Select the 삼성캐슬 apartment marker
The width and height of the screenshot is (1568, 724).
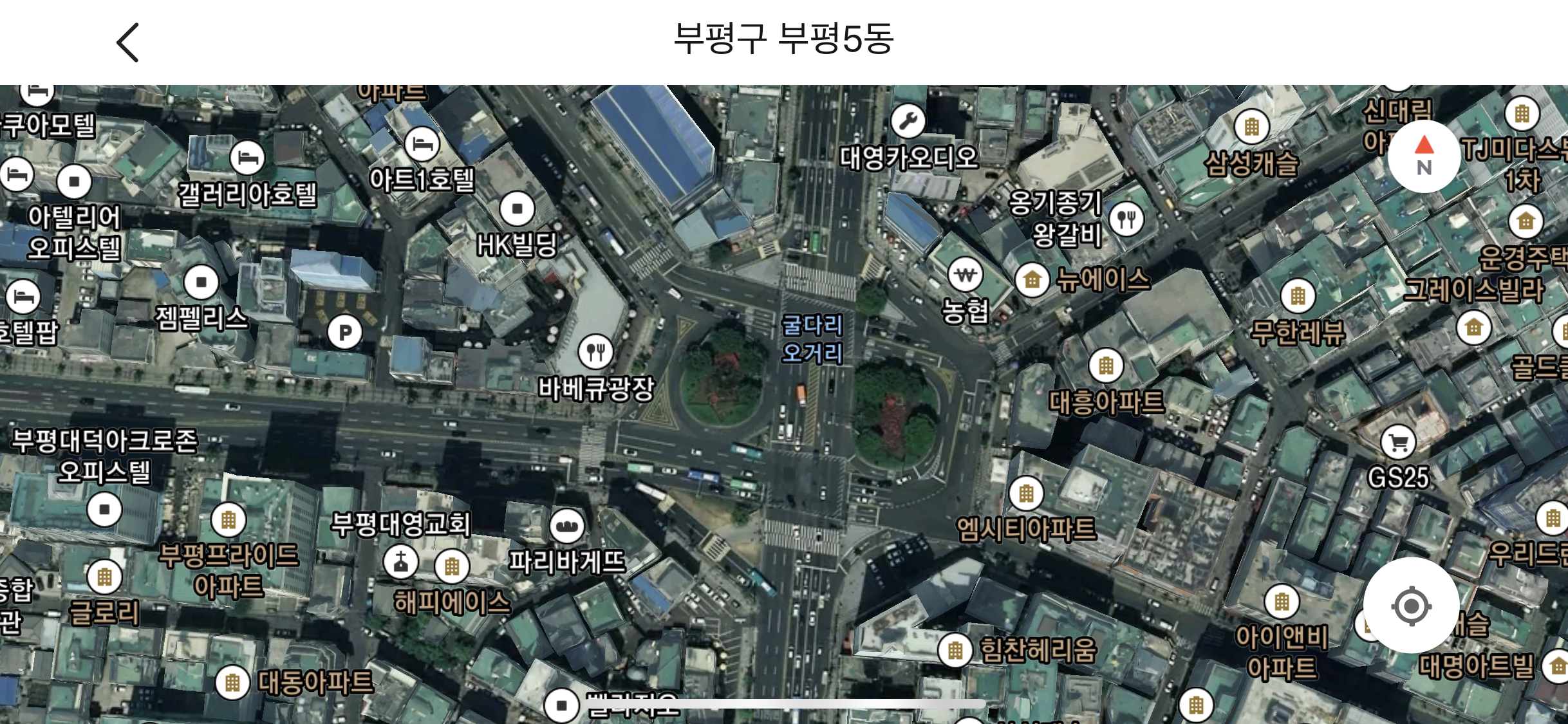point(1251,126)
